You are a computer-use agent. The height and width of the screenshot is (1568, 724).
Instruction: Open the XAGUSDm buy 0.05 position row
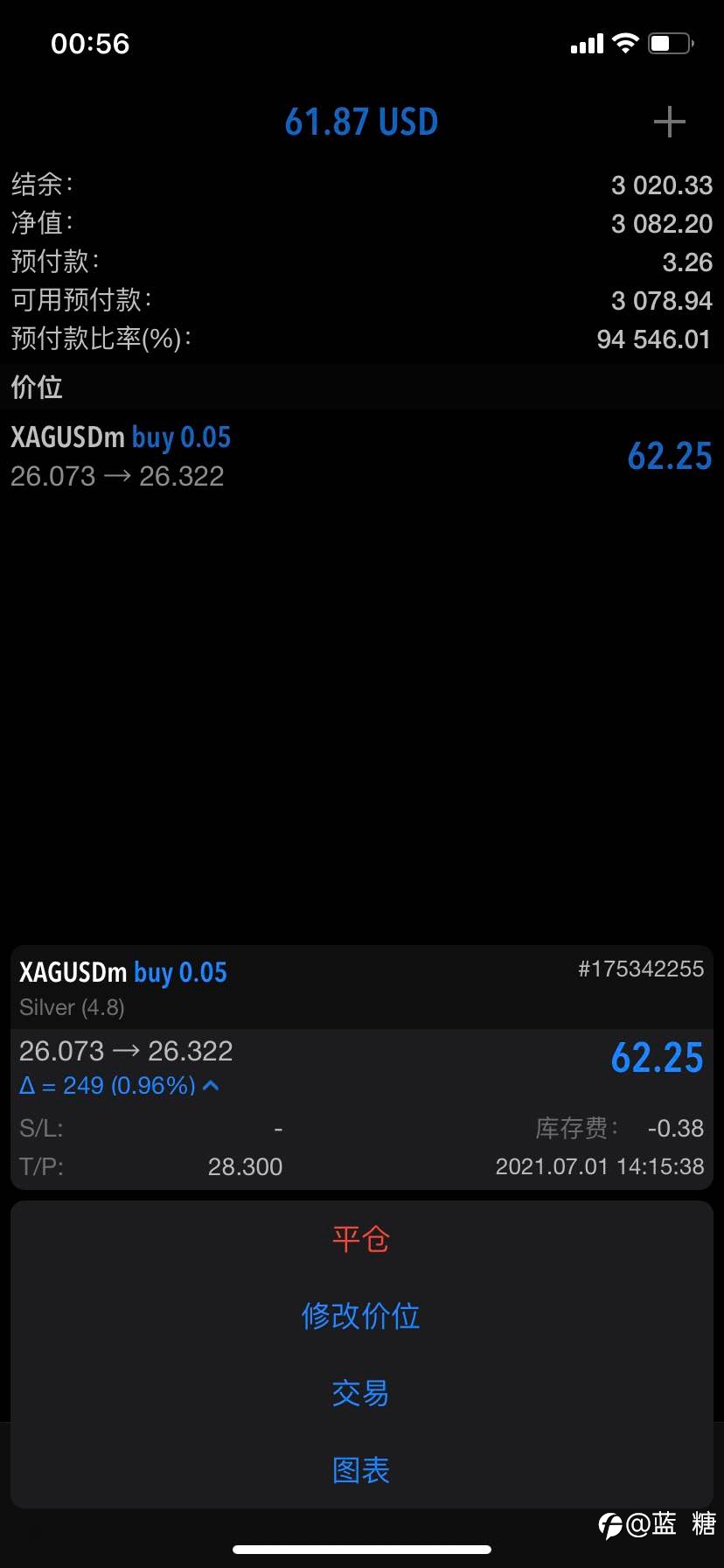click(x=362, y=457)
